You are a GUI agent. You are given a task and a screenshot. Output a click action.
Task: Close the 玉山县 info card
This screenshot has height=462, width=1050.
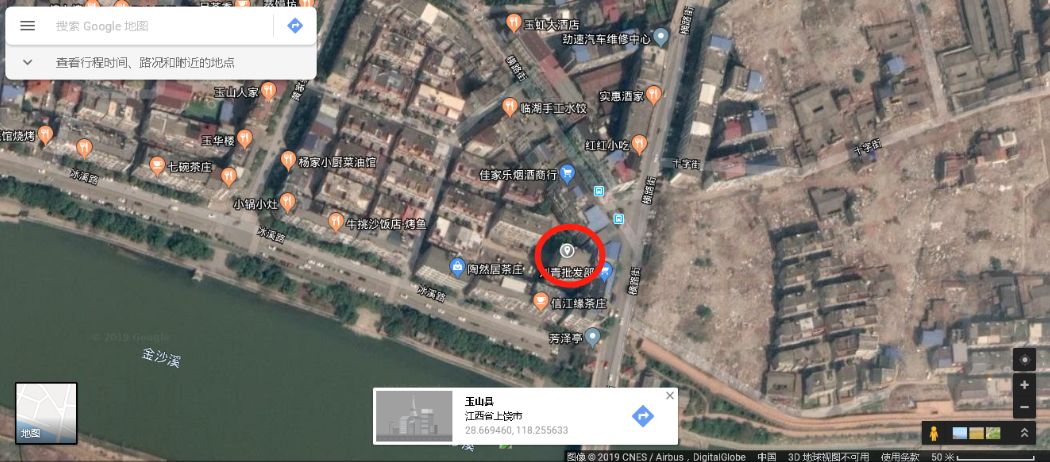[x=670, y=396]
